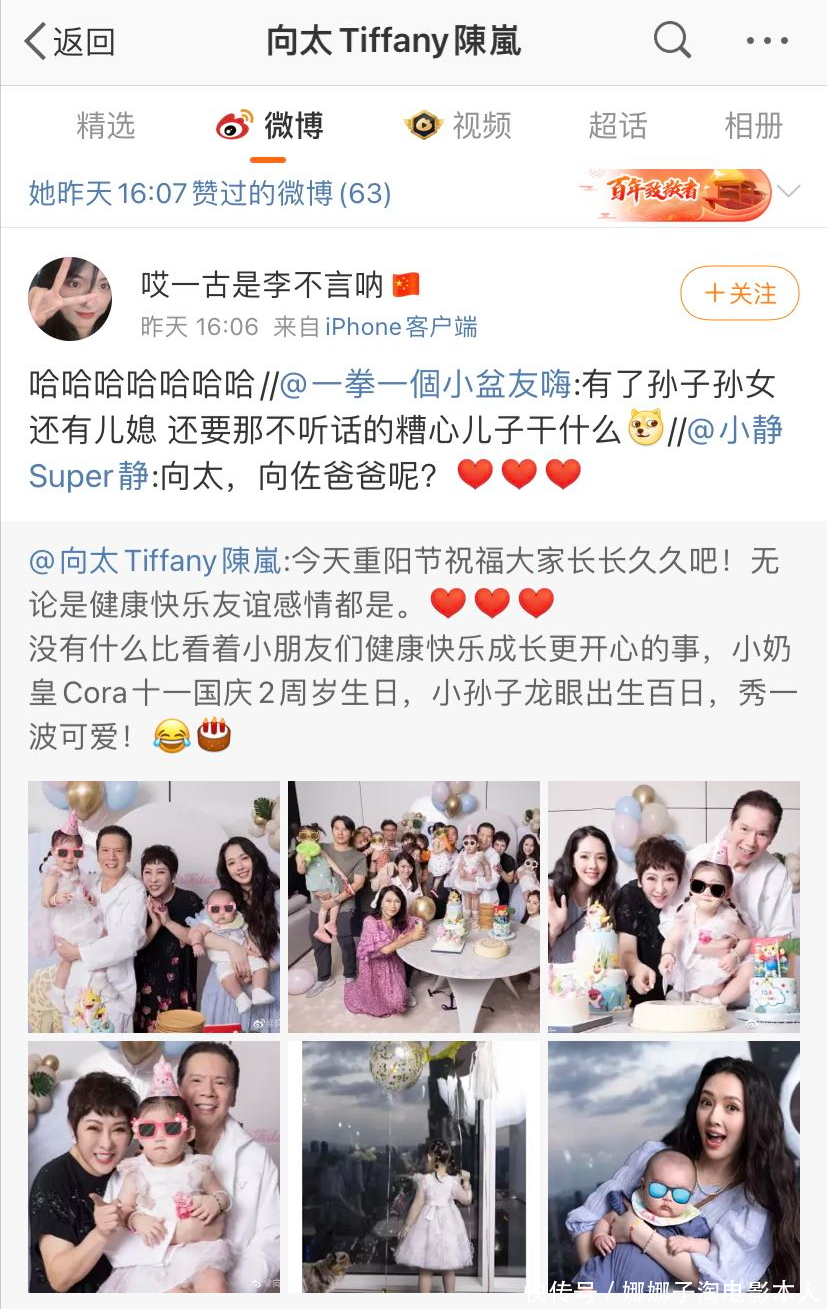Image resolution: width=827 pixels, height=1309 pixels.
Task: View first photo in post grid
Action: 154,906
